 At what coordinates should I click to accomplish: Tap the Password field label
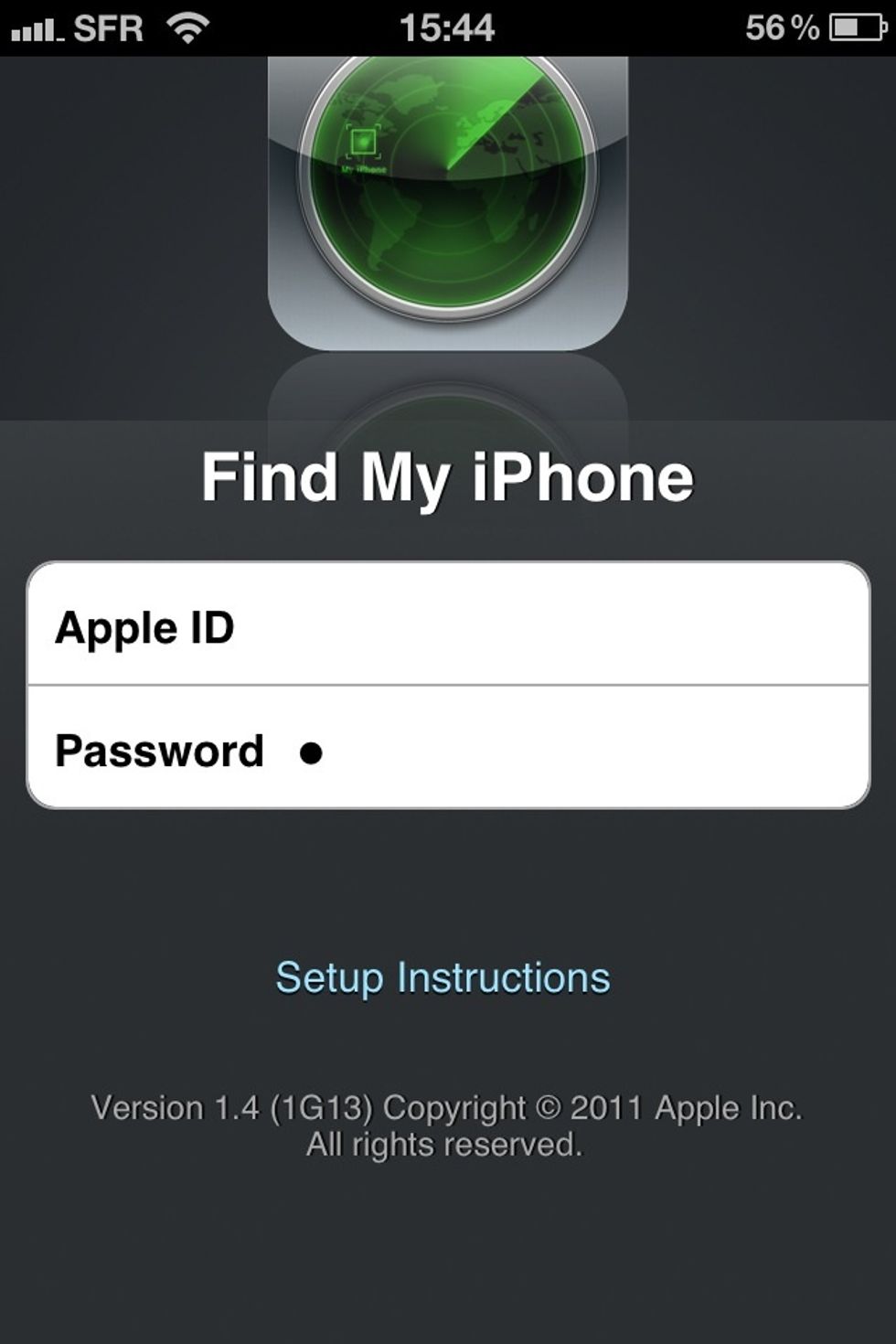160,750
